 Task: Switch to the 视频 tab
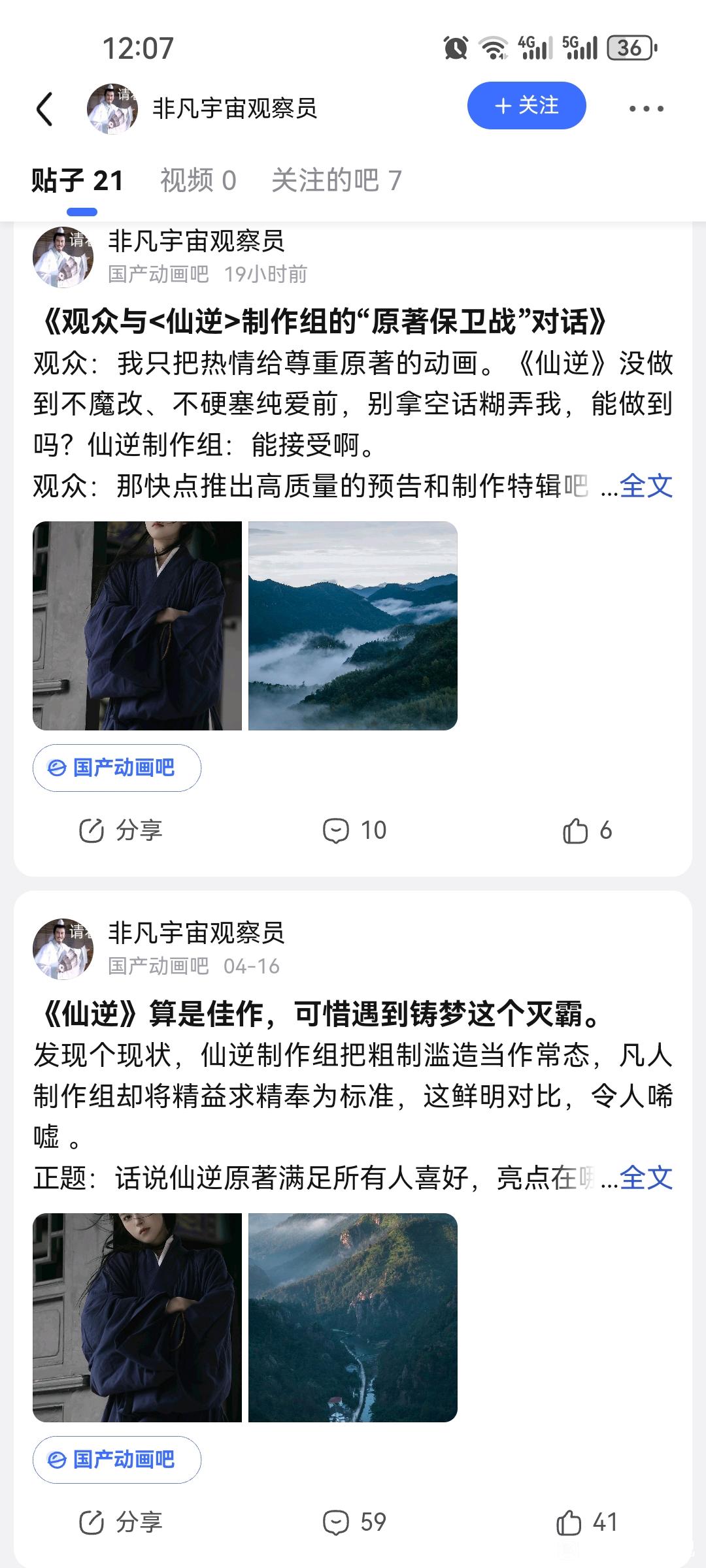click(198, 180)
